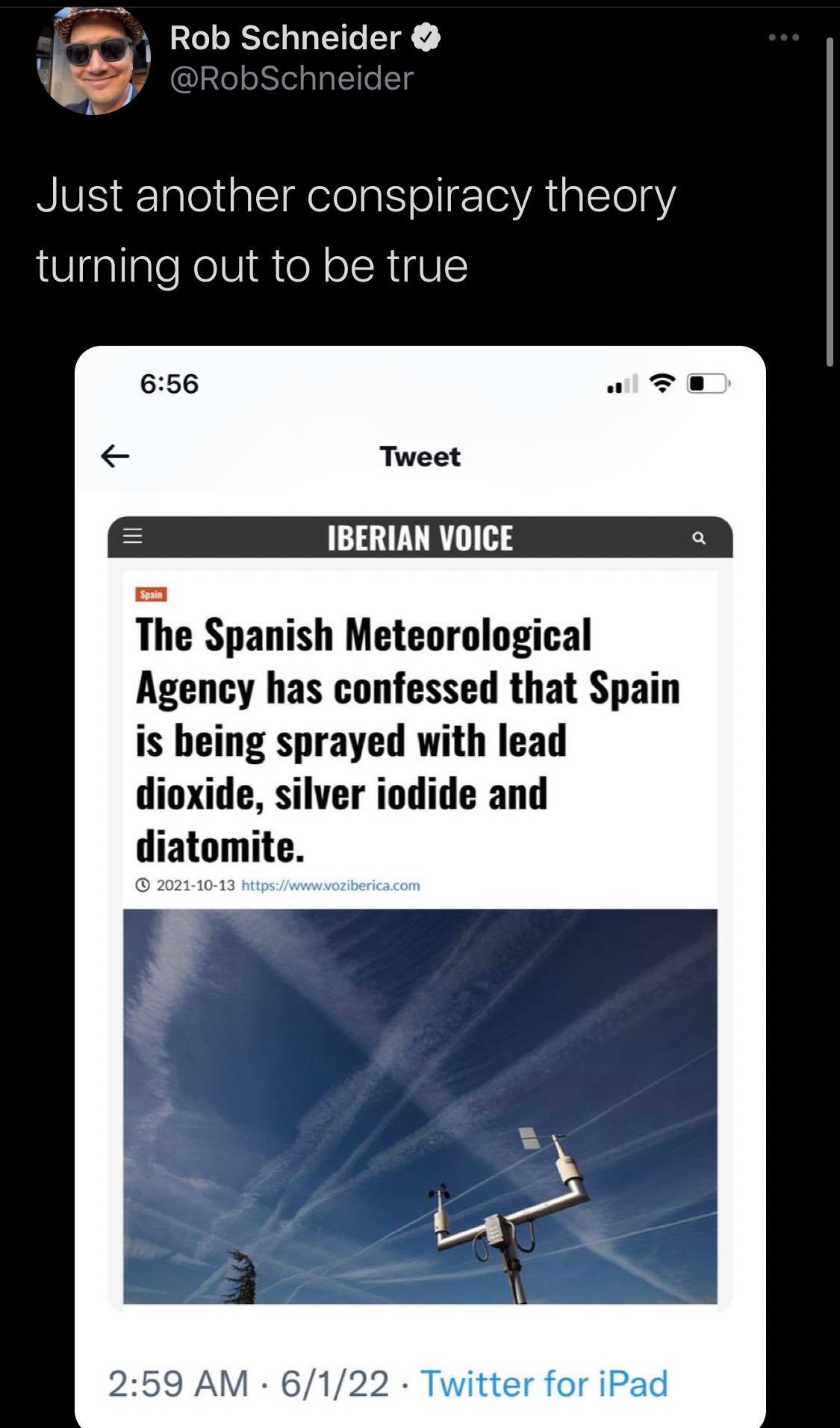Open Rob Schneider's profile picture
840x1428 pixels.
[93, 59]
